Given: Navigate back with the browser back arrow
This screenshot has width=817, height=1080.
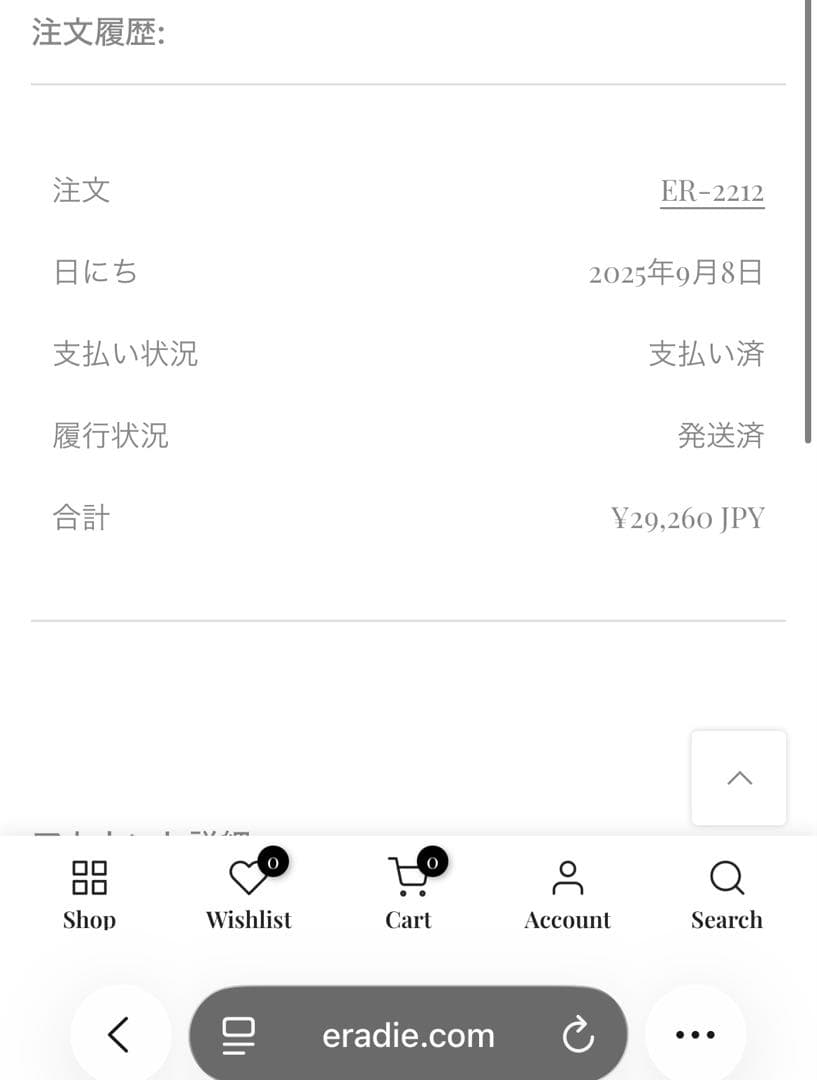Looking at the screenshot, I should pyautogui.click(x=120, y=1035).
